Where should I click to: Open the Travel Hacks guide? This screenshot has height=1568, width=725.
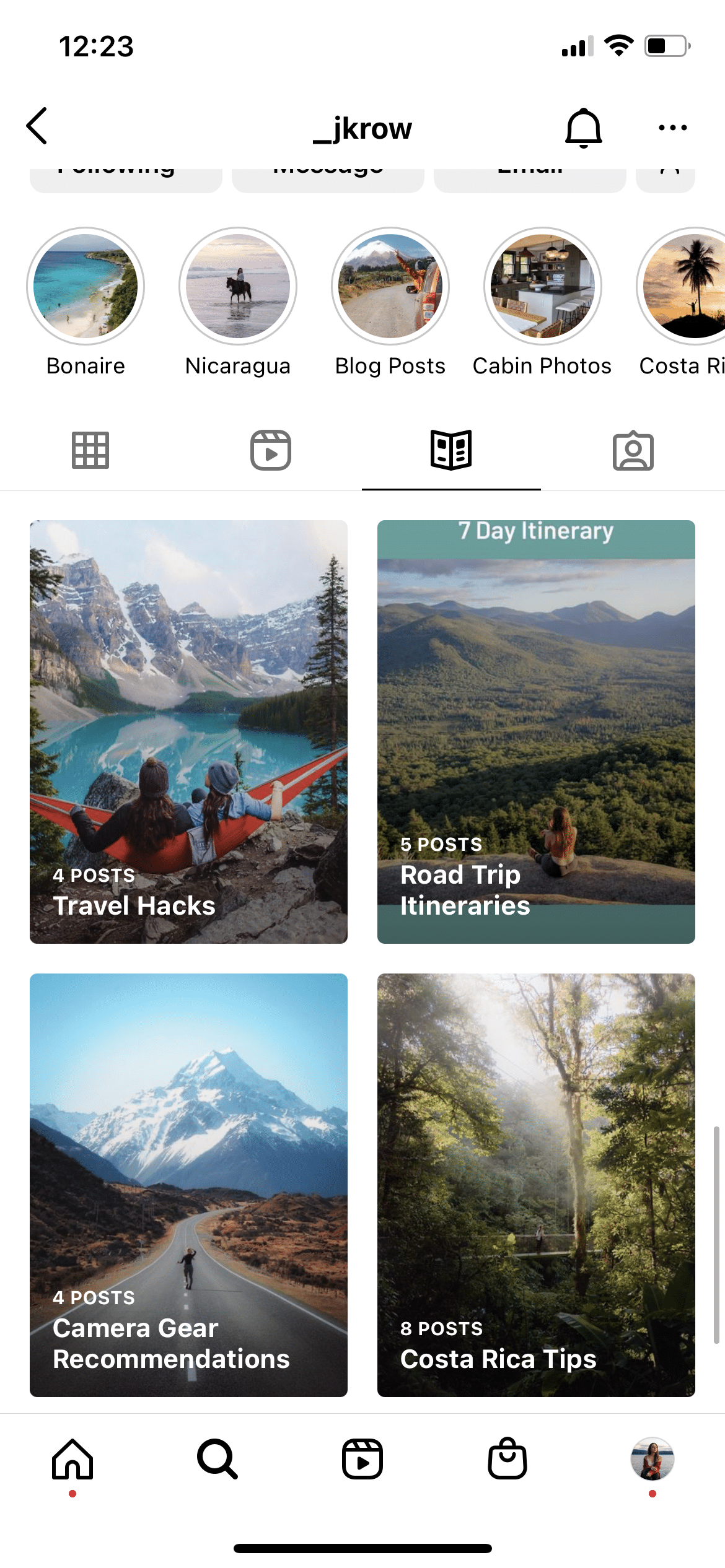pyautogui.click(x=188, y=731)
